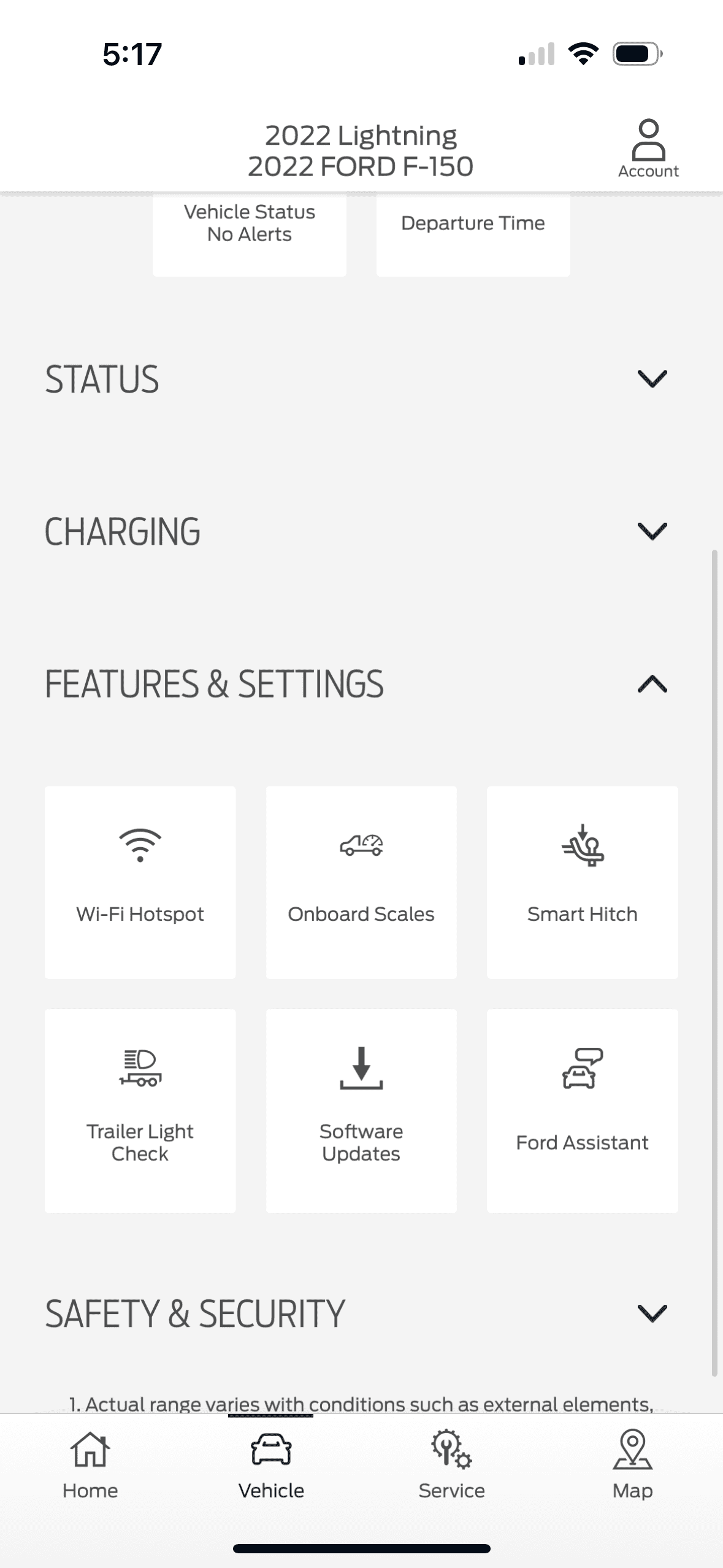Switch to the Vehicle tab
Screen dimensions: 723x1568
click(271, 1467)
